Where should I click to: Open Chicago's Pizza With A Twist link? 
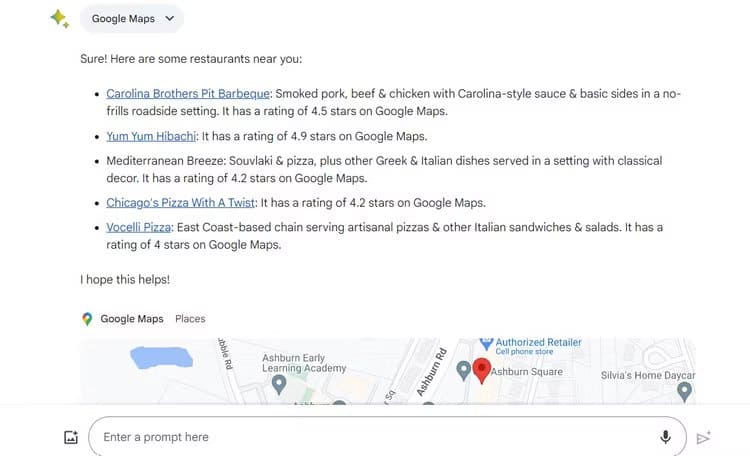coord(181,203)
